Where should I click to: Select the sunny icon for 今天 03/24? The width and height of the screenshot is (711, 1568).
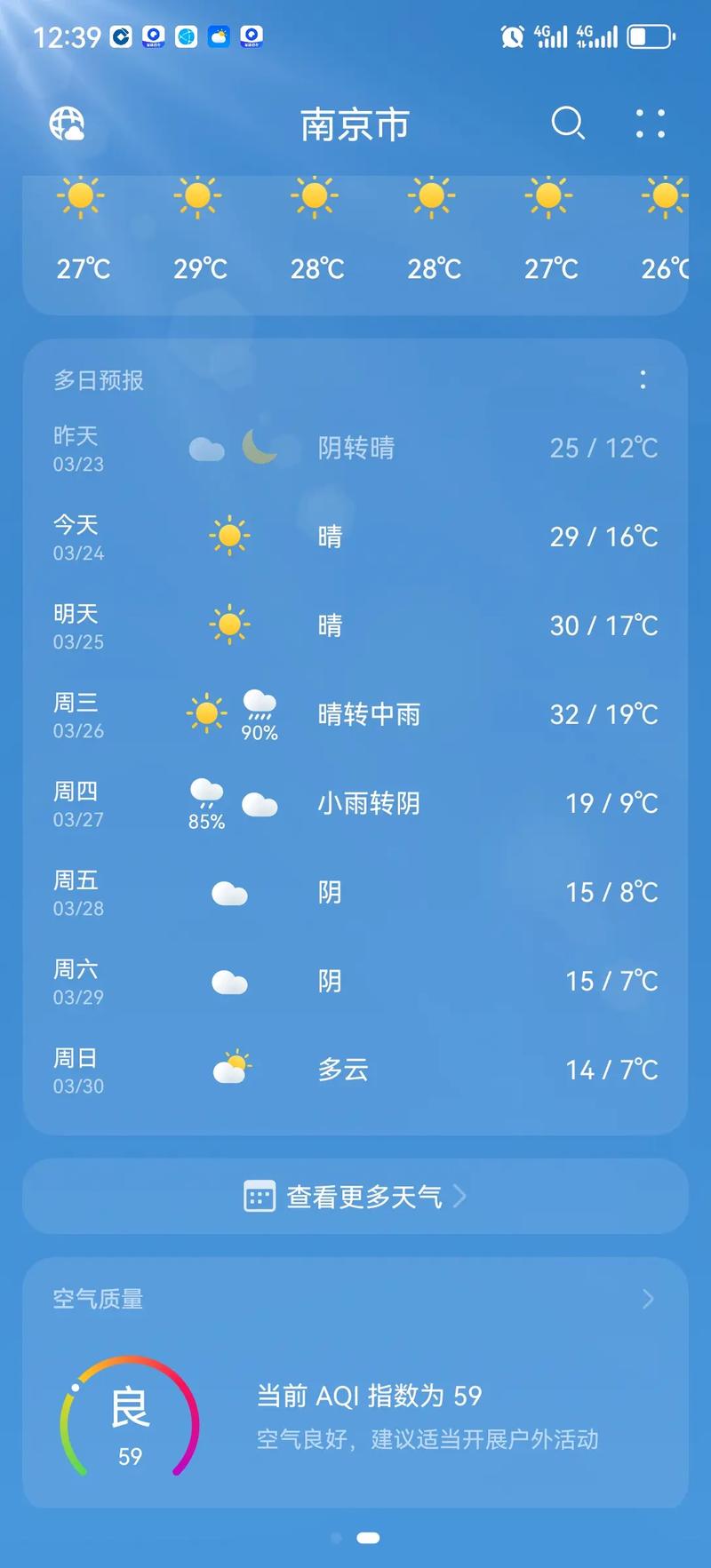coord(230,536)
